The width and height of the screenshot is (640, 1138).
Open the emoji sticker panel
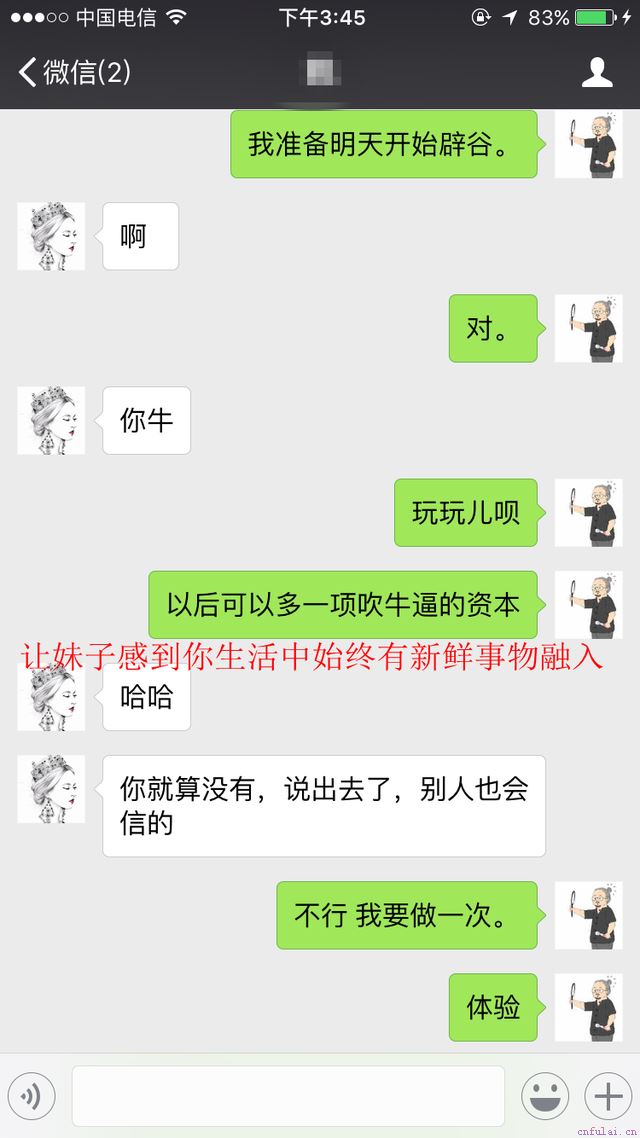coord(545,1097)
